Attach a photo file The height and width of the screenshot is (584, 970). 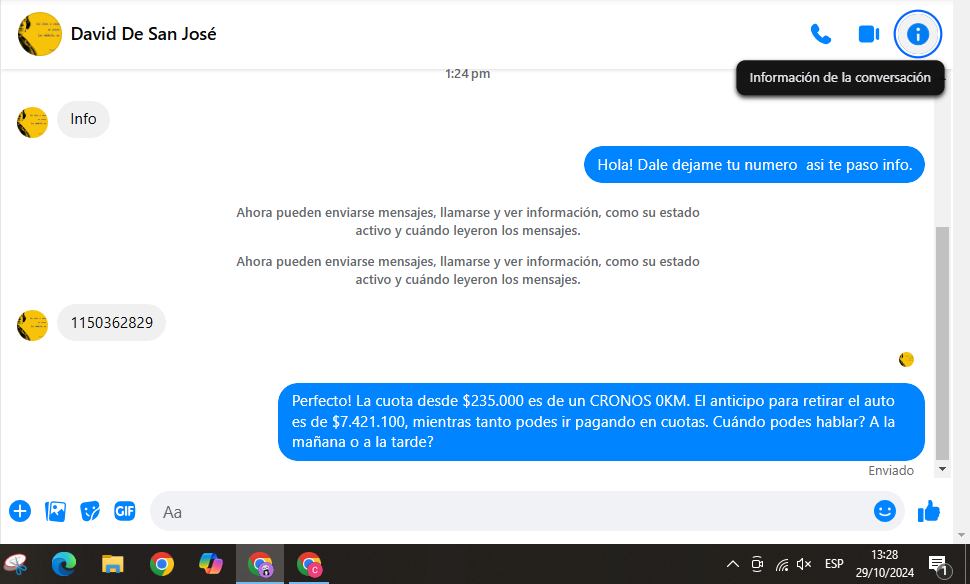[x=55, y=511]
